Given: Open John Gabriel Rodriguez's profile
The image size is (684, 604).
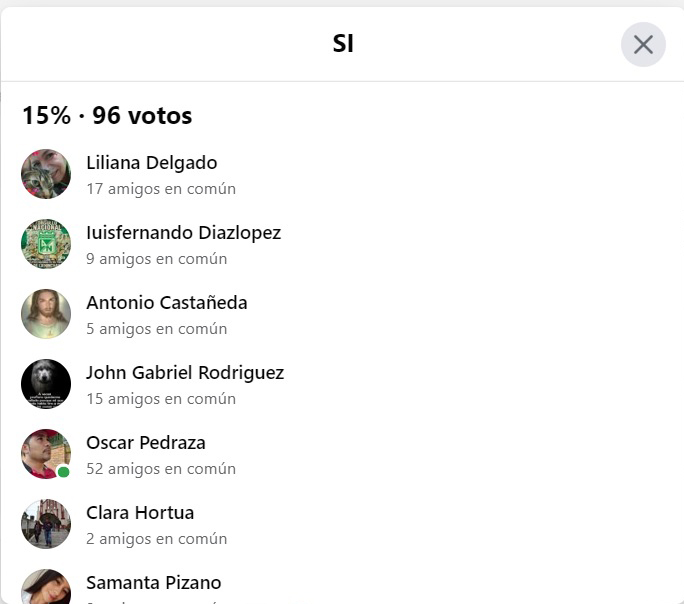Looking at the screenshot, I should click(x=185, y=373).
